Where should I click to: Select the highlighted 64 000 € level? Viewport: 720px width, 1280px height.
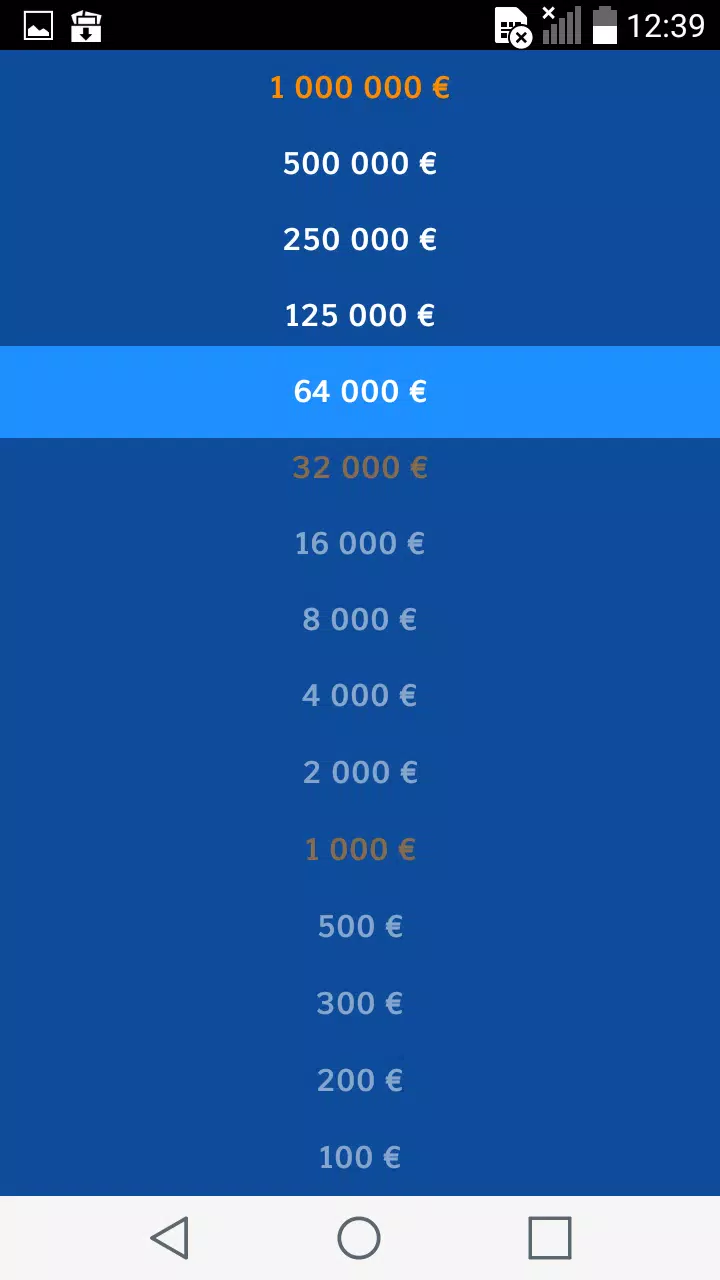click(x=360, y=391)
